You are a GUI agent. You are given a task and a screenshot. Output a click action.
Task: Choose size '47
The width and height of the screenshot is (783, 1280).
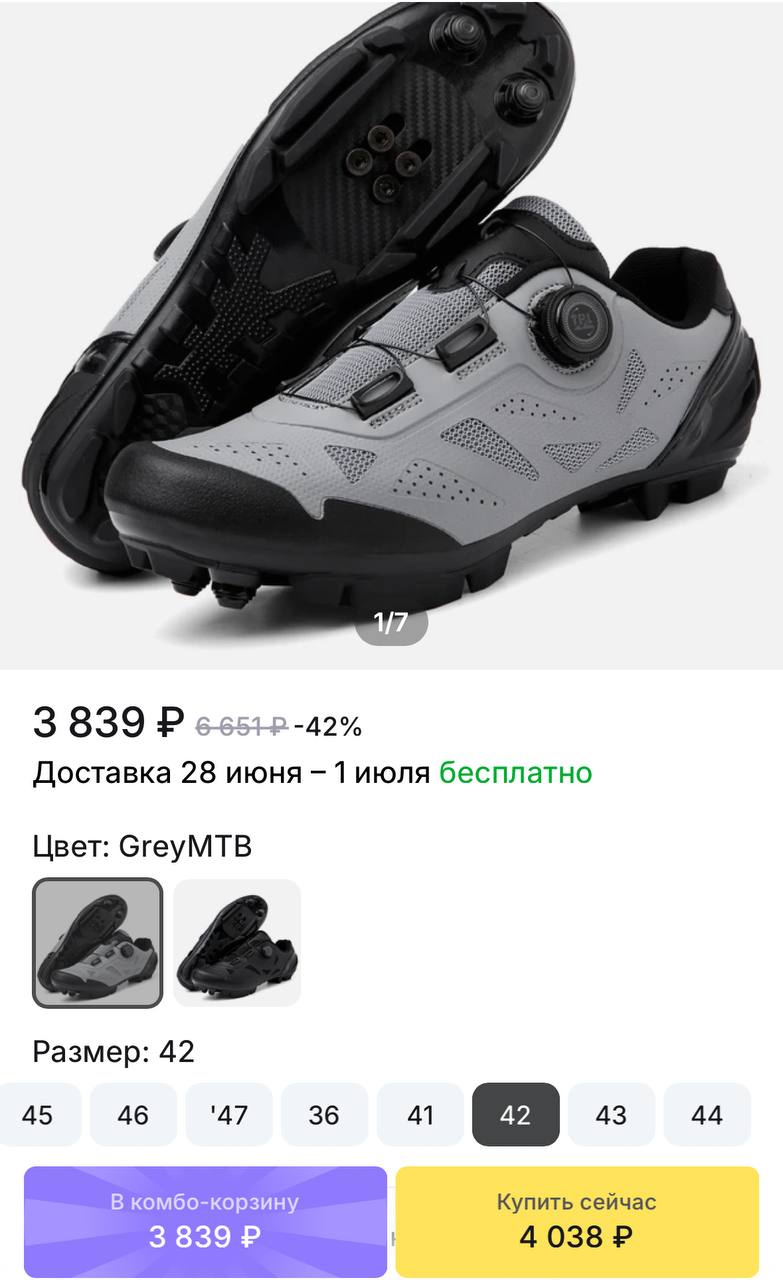(x=229, y=1115)
